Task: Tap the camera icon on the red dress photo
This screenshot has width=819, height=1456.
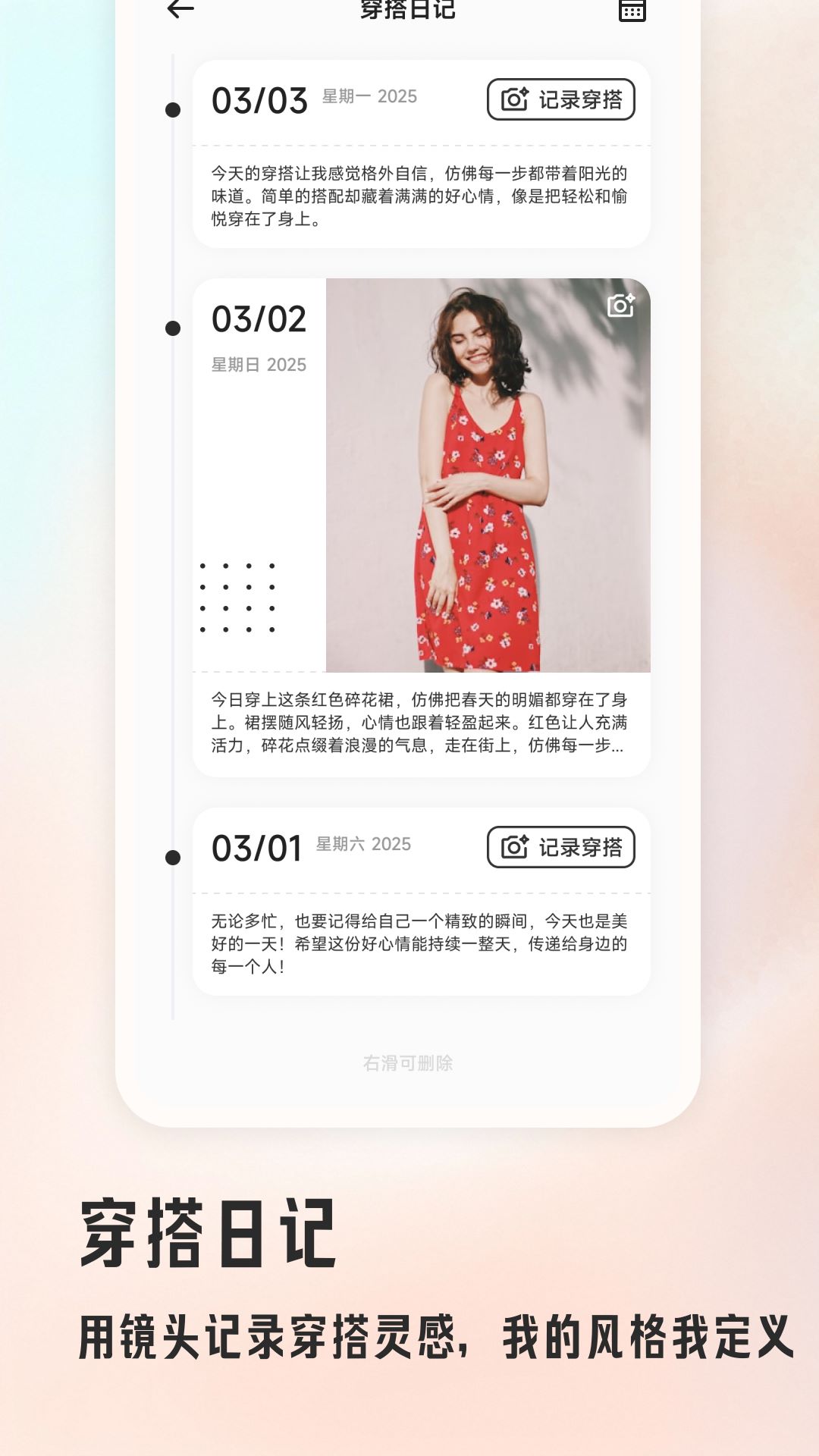Action: coord(621,306)
